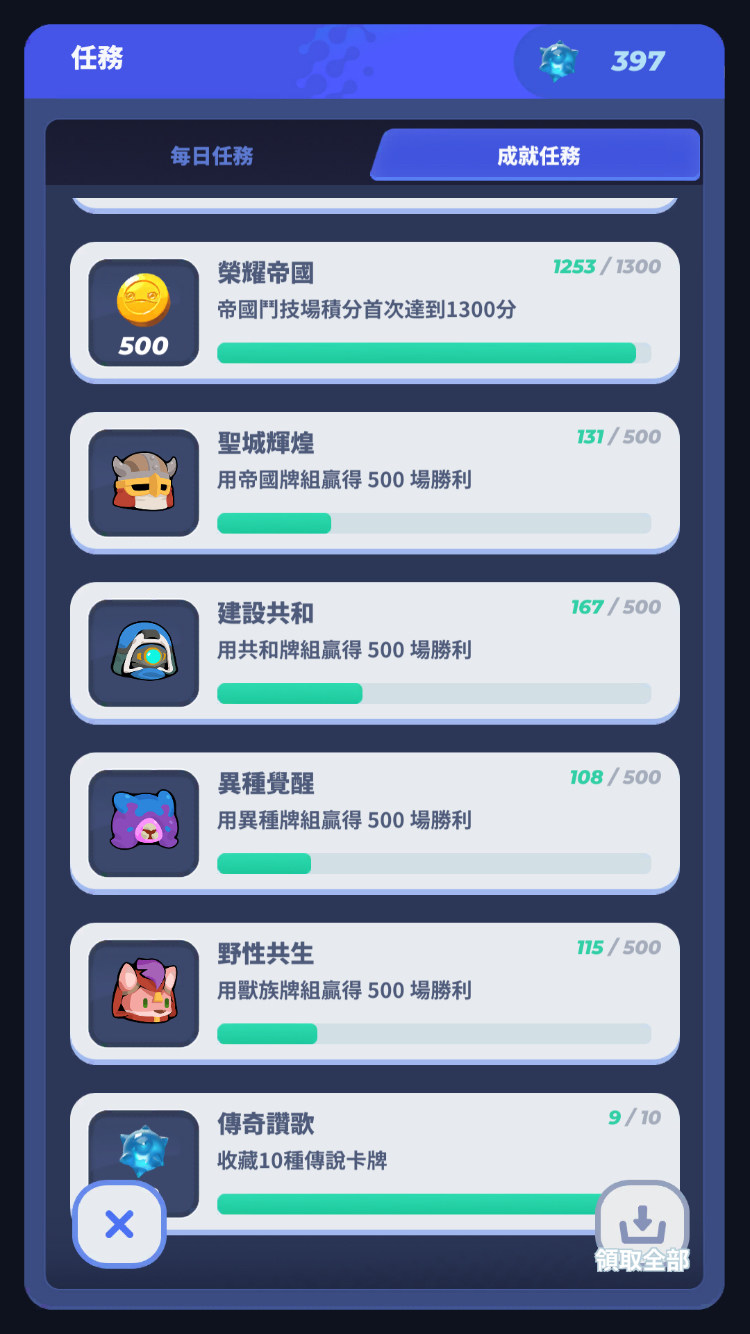Tap the 野性共生 achievement card
The height and width of the screenshot is (1334, 750).
click(x=375, y=993)
